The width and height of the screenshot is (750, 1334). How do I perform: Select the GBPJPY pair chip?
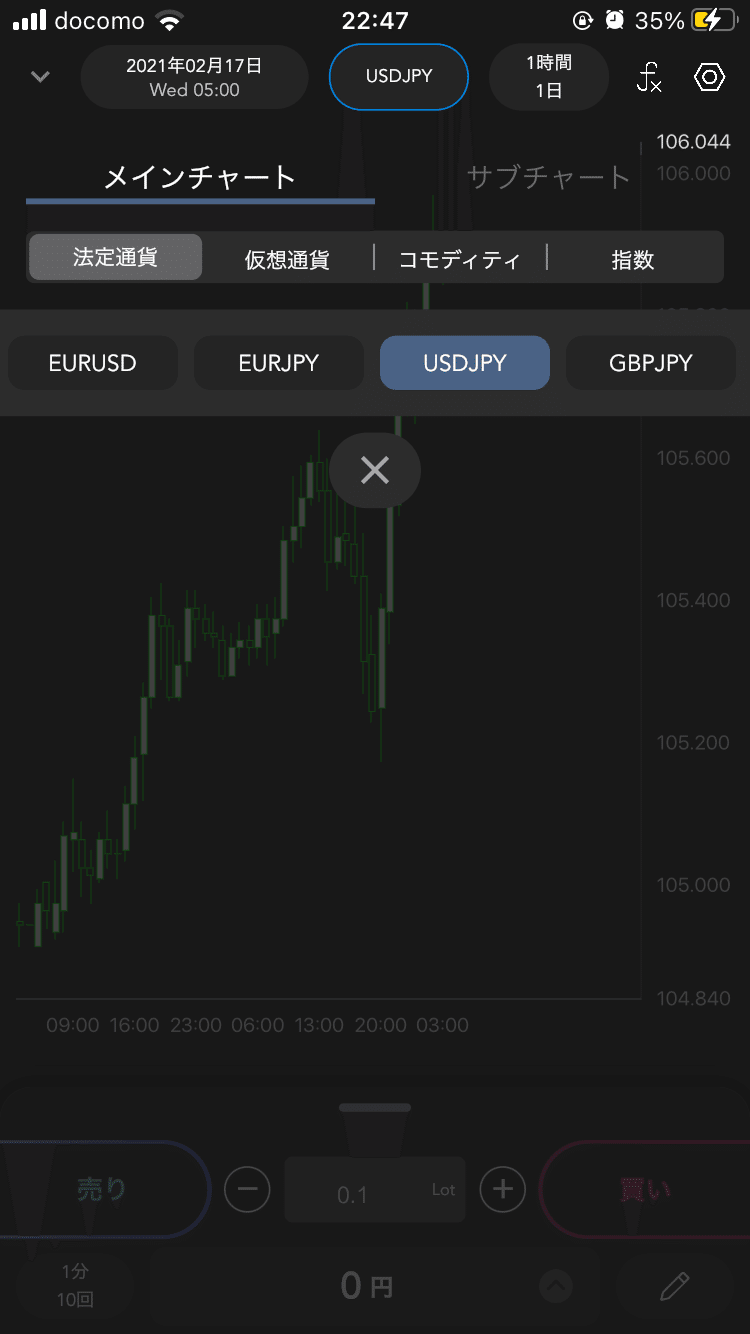(x=651, y=363)
